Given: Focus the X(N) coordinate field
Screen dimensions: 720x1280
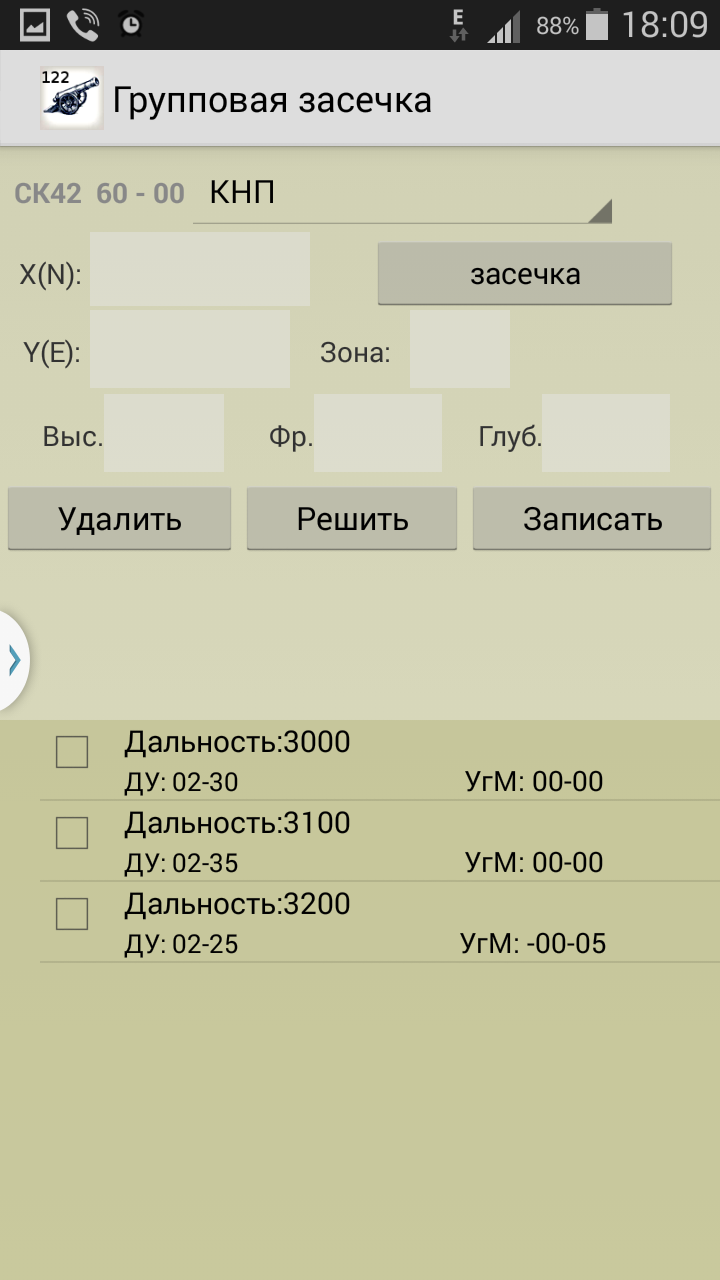Looking at the screenshot, I should 200,269.
